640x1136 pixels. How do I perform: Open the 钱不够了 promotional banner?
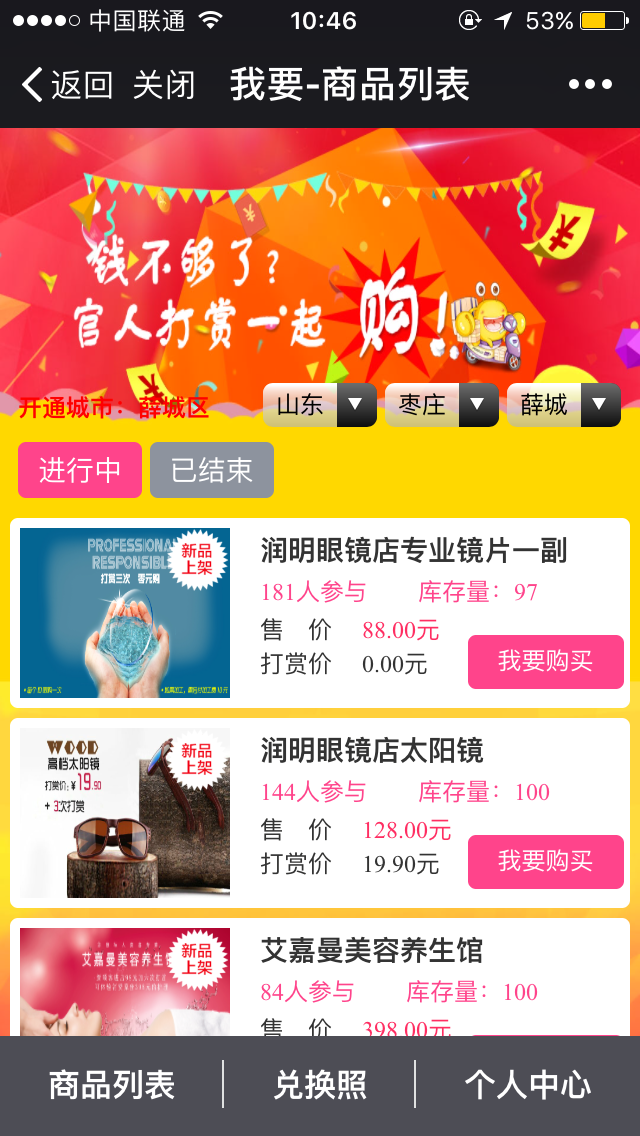coord(320,260)
